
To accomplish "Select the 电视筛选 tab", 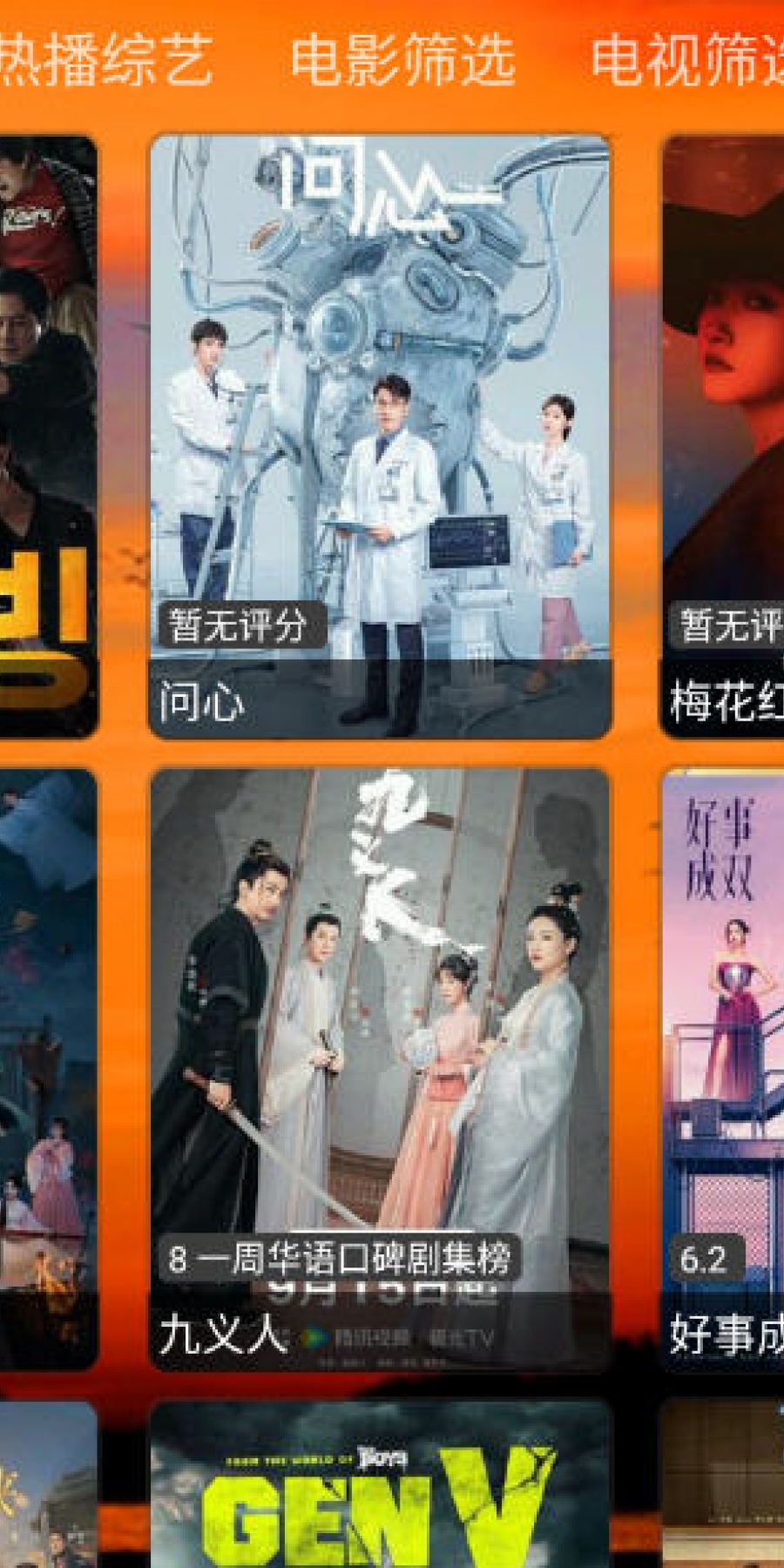I will tap(687, 59).
